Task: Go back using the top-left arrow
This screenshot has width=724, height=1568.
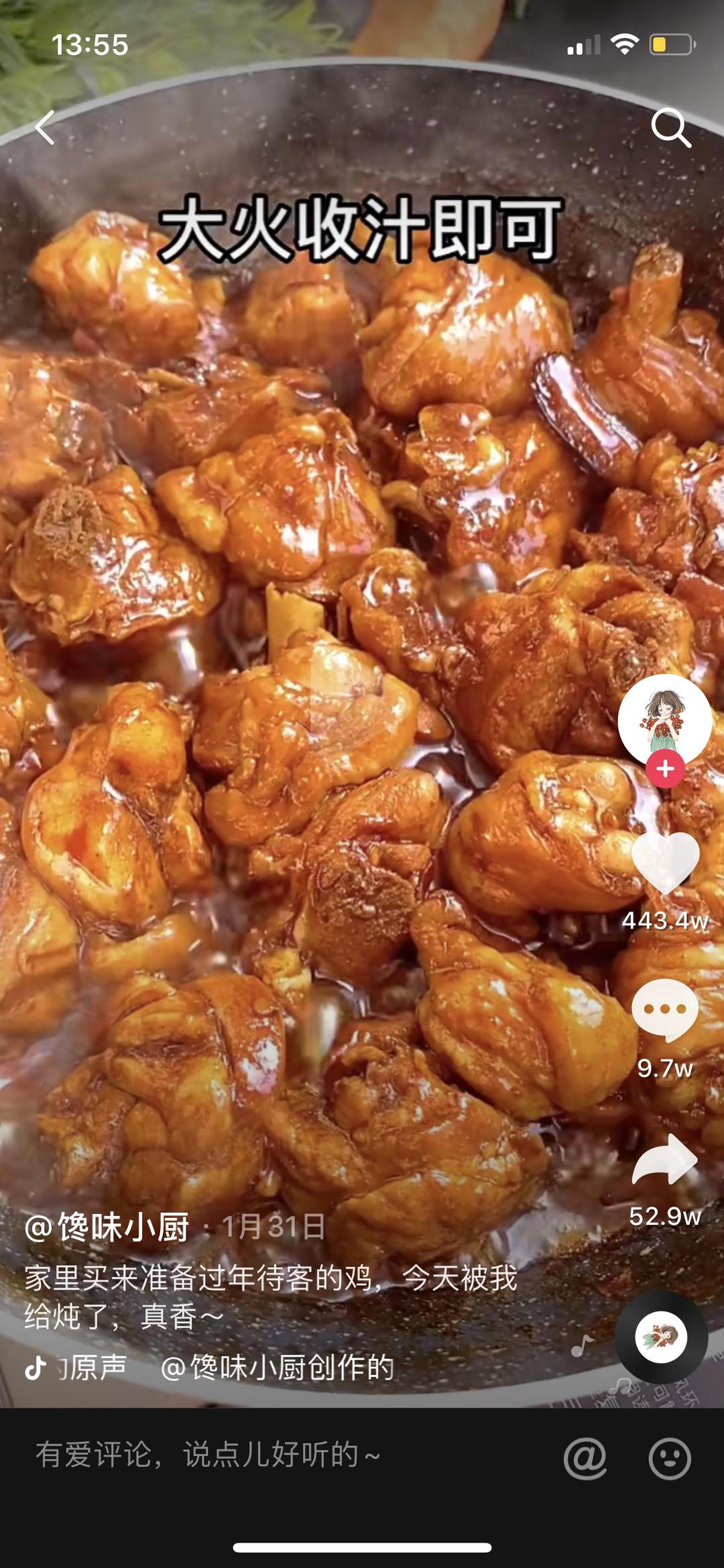Action: click(x=46, y=127)
